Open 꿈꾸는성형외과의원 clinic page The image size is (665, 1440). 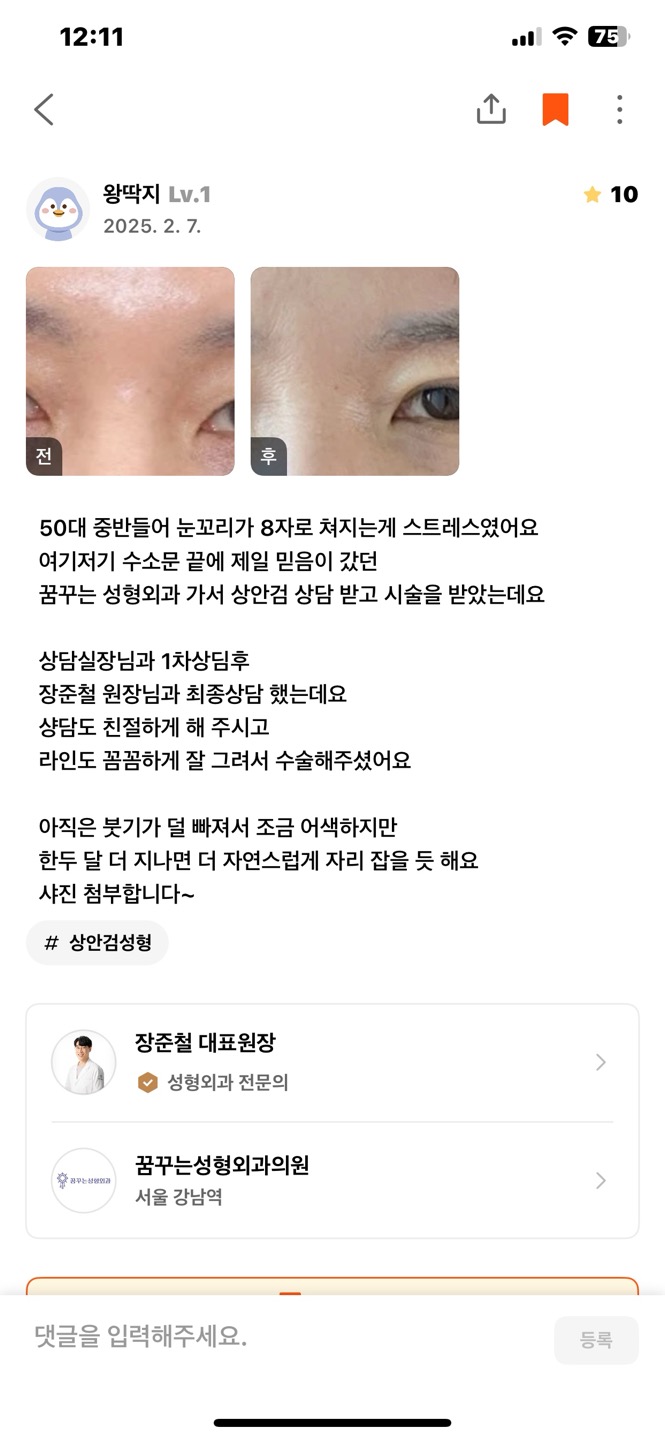point(332,1180)
